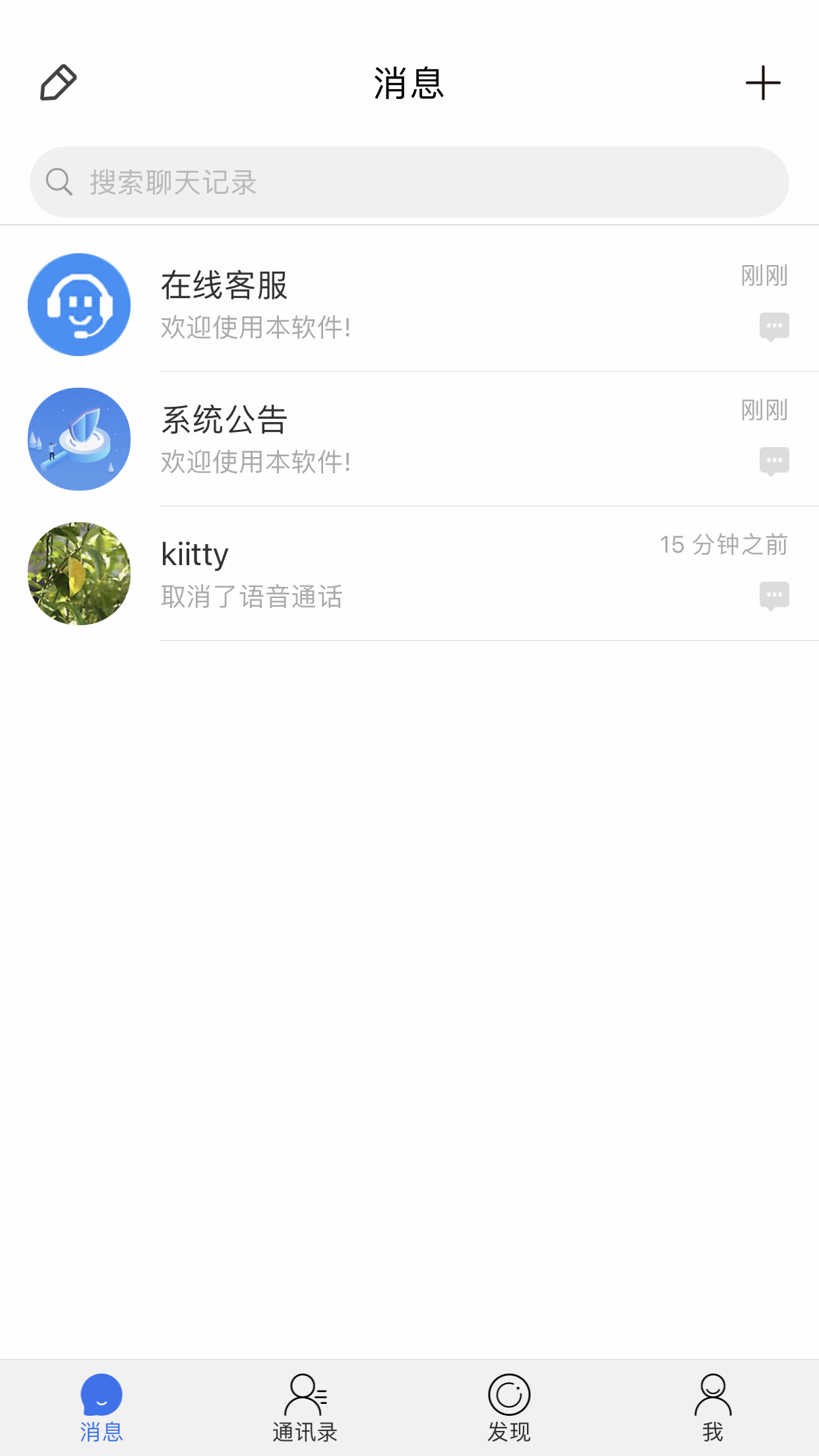
Task: Go to the 我 tab
Action: pos(713,1407)
